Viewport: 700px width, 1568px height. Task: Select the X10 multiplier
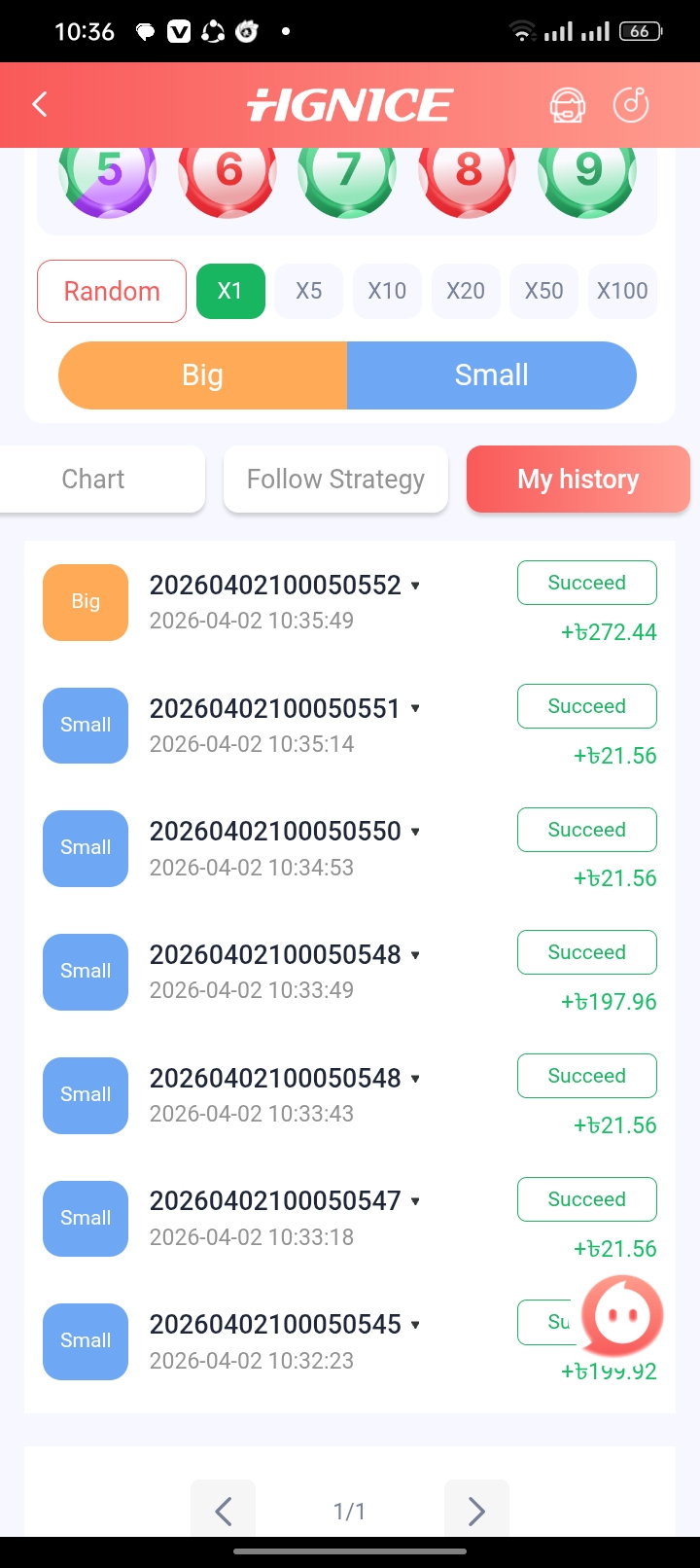coord(387,291)
